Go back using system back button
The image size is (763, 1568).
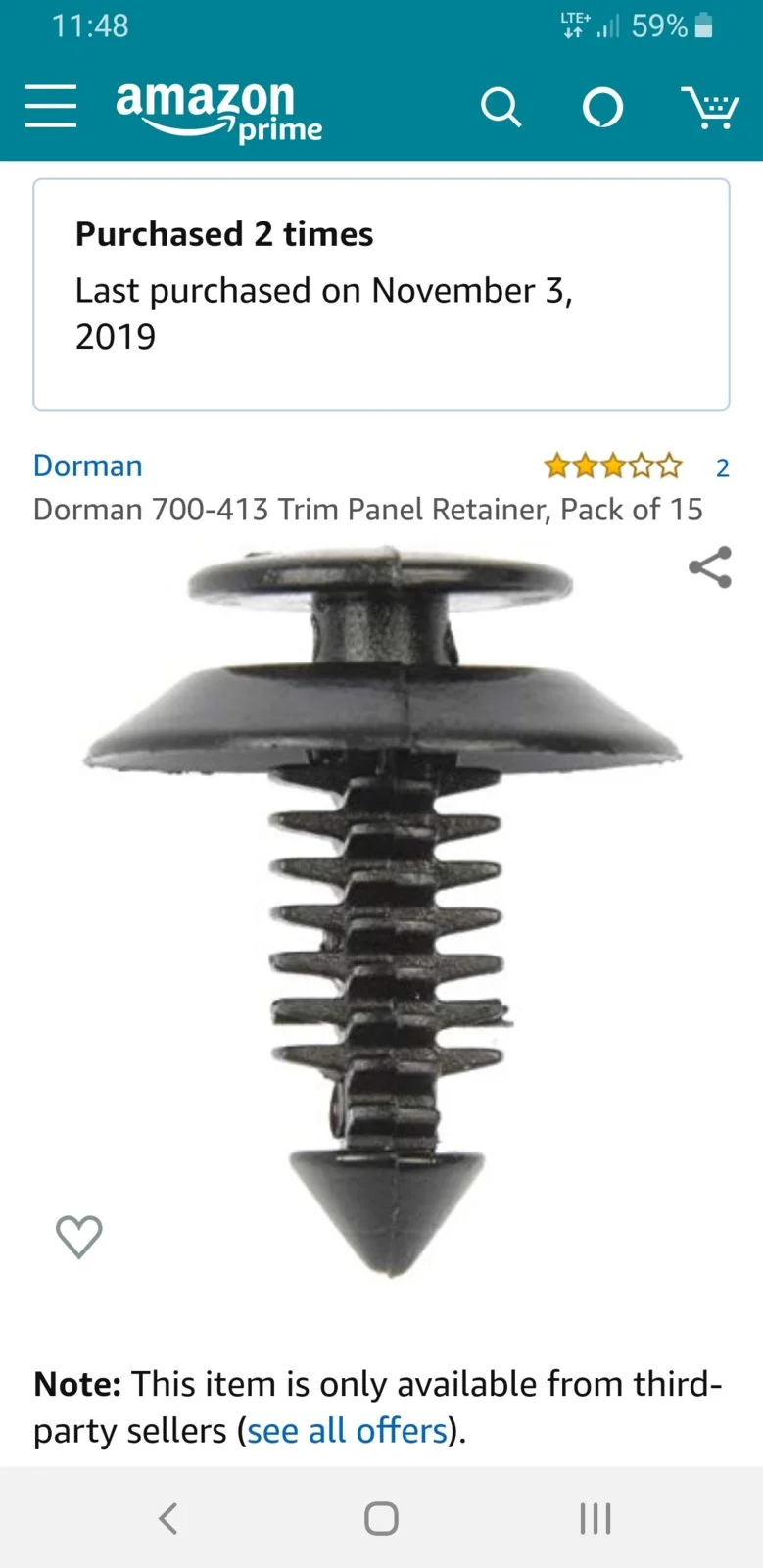pyautogui.click(x=168, y=1518)
